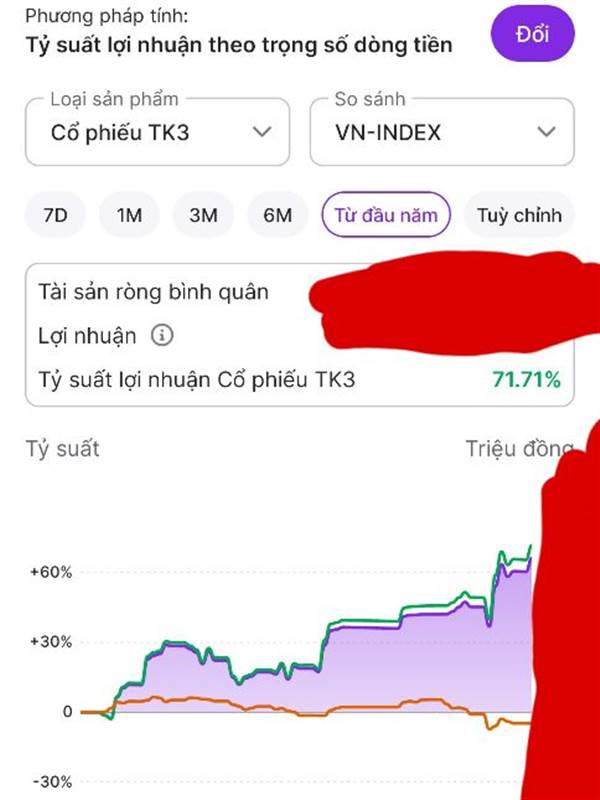The image size is (600, 800).
Task: Select the Từ đầu năm range
Action: click(x=386, y=214)
